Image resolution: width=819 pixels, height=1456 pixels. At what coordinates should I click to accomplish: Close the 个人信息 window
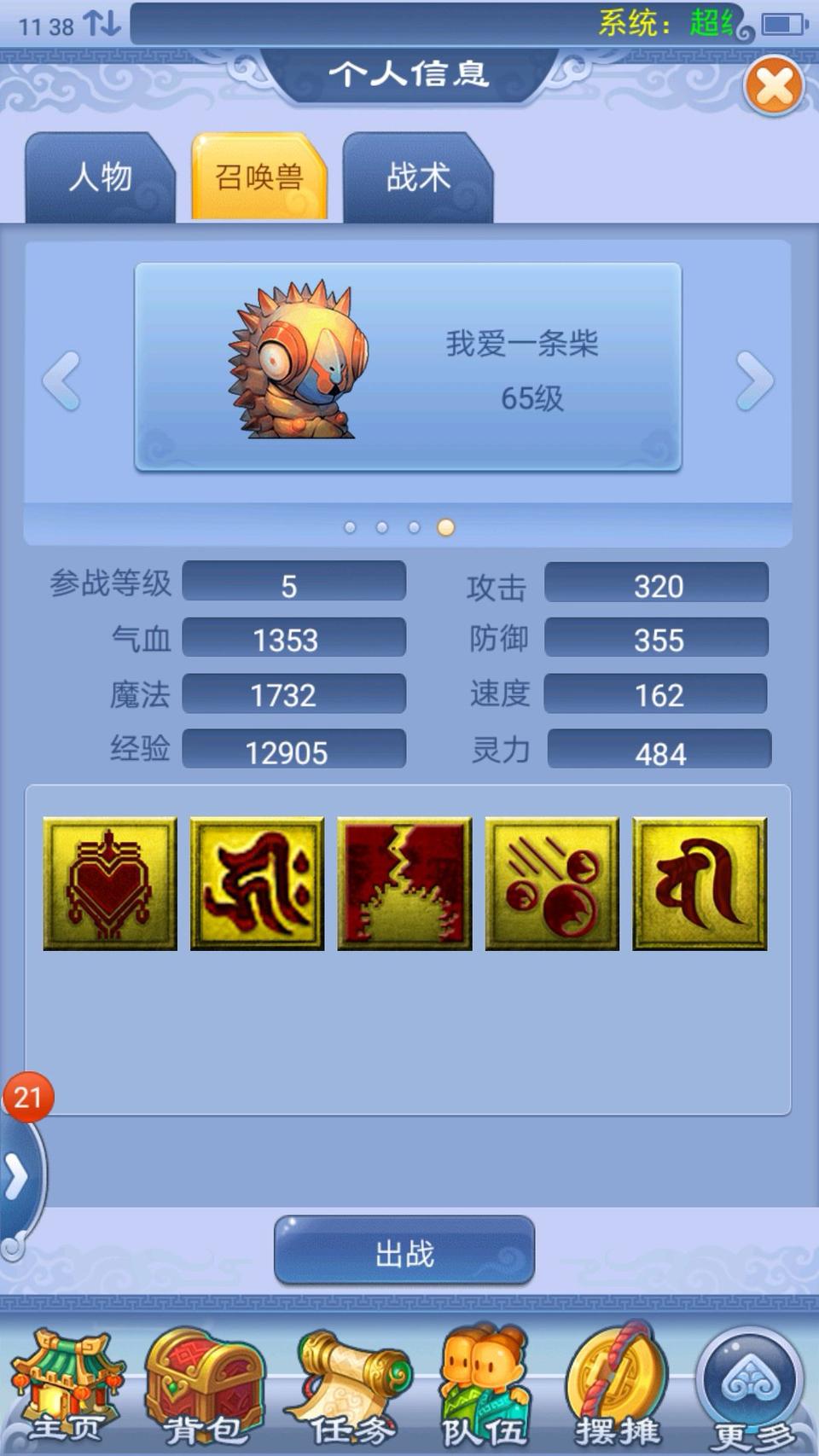(x=774, y=85)
